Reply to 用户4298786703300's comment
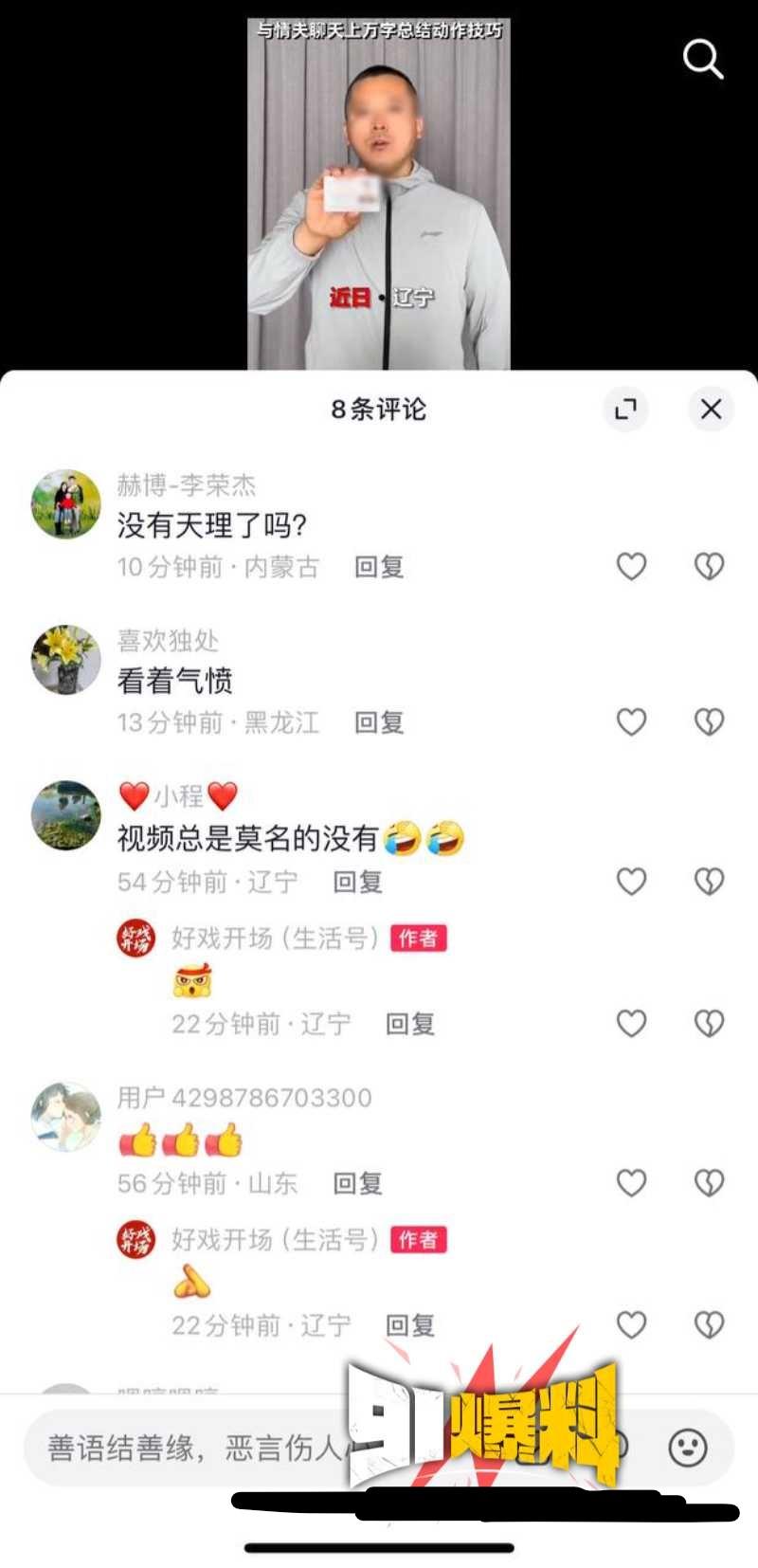The image size is (758, 1568). pyautogui.click(x=357, y=1183)
